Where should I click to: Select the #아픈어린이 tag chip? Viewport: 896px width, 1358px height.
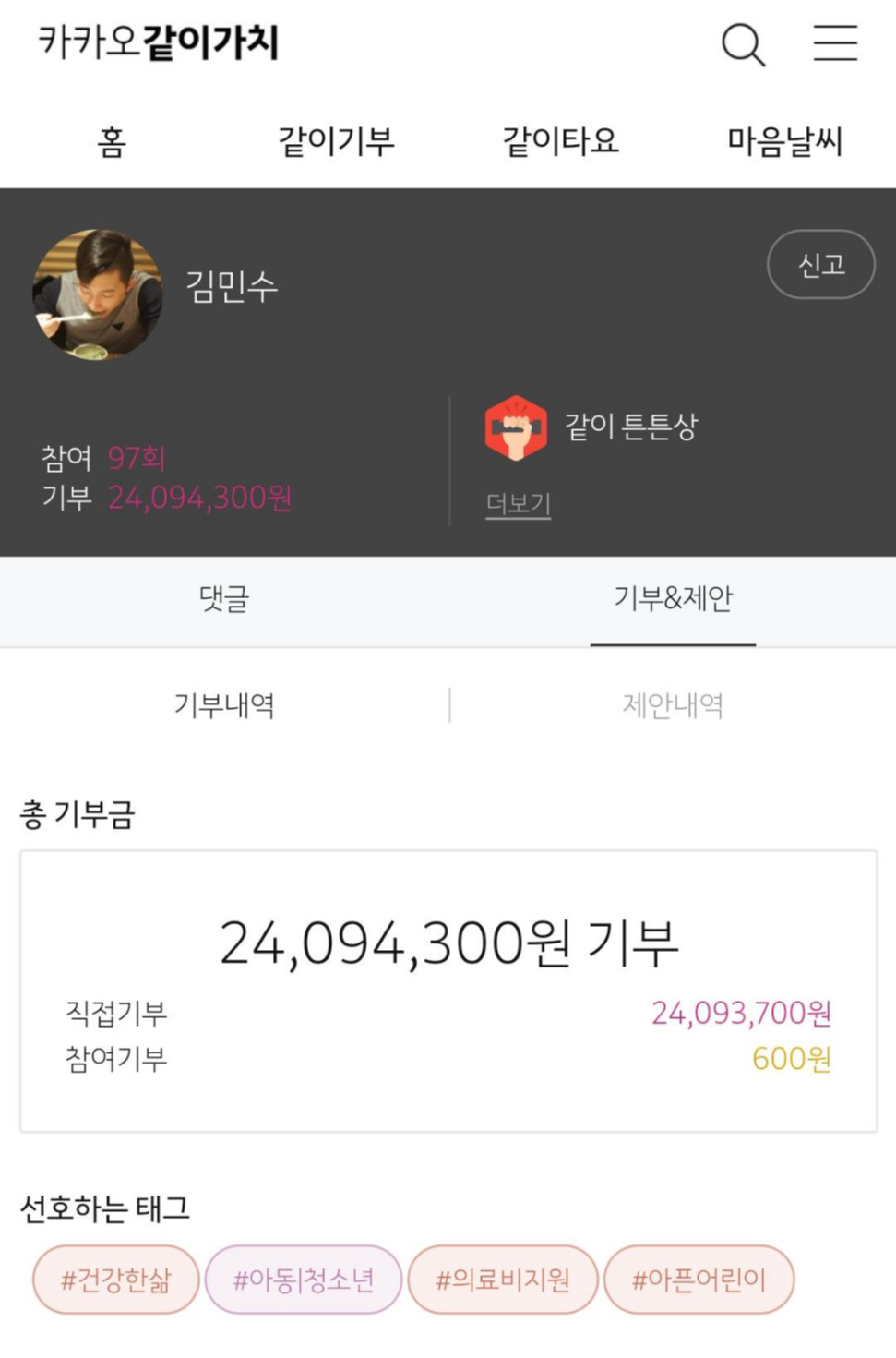click(x=699, y=1279)
